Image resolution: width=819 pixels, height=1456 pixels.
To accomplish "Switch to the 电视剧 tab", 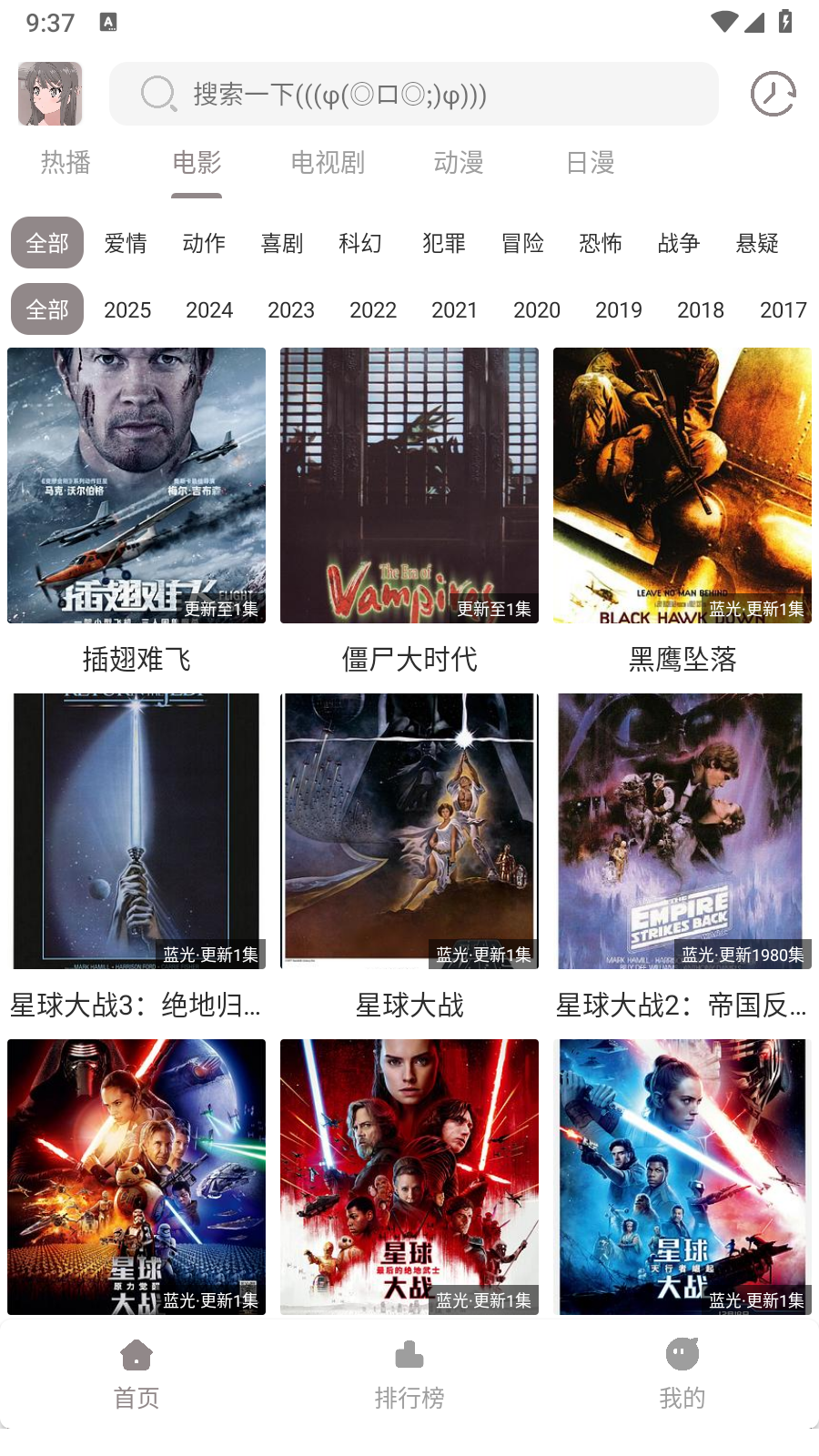I will tap(328, 162).
